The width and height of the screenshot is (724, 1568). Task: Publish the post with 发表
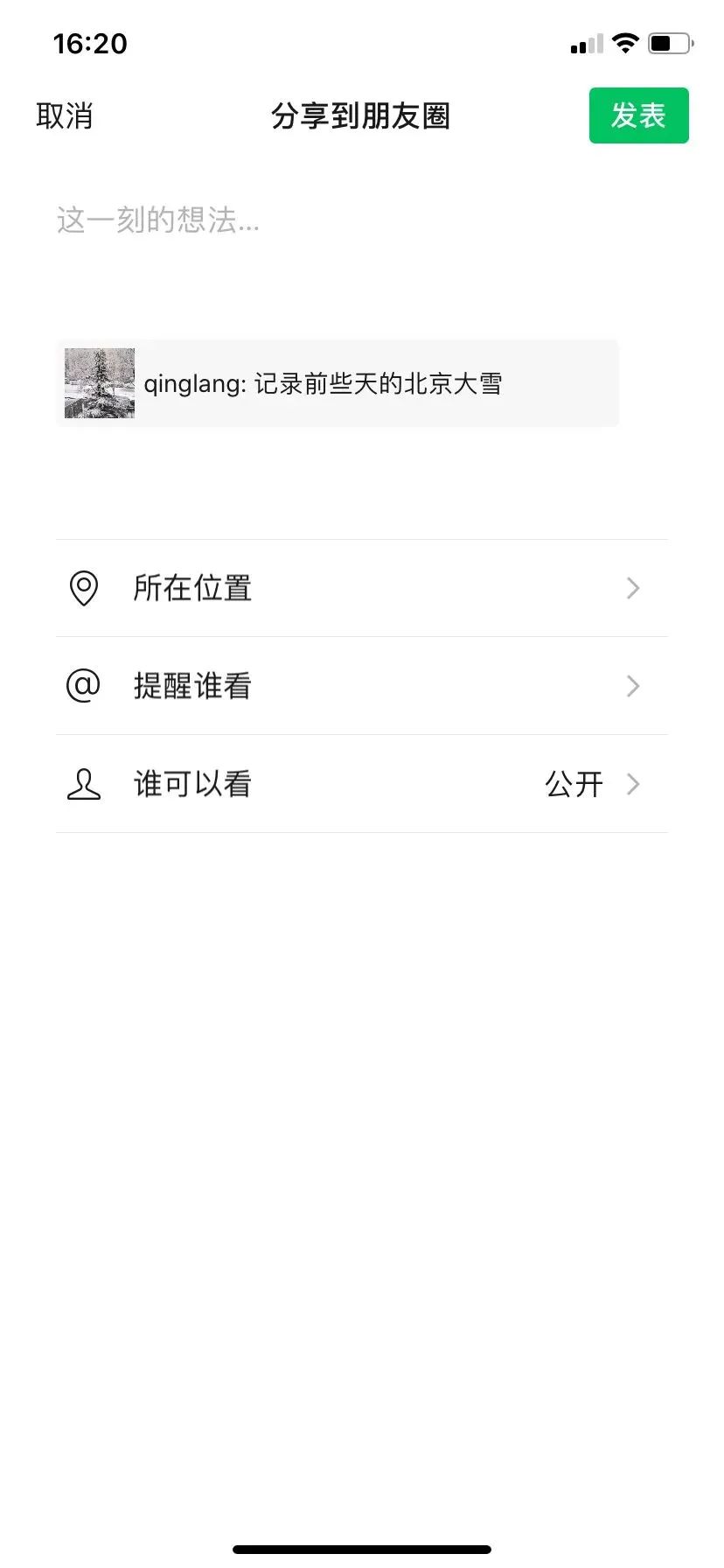[638, 115]
